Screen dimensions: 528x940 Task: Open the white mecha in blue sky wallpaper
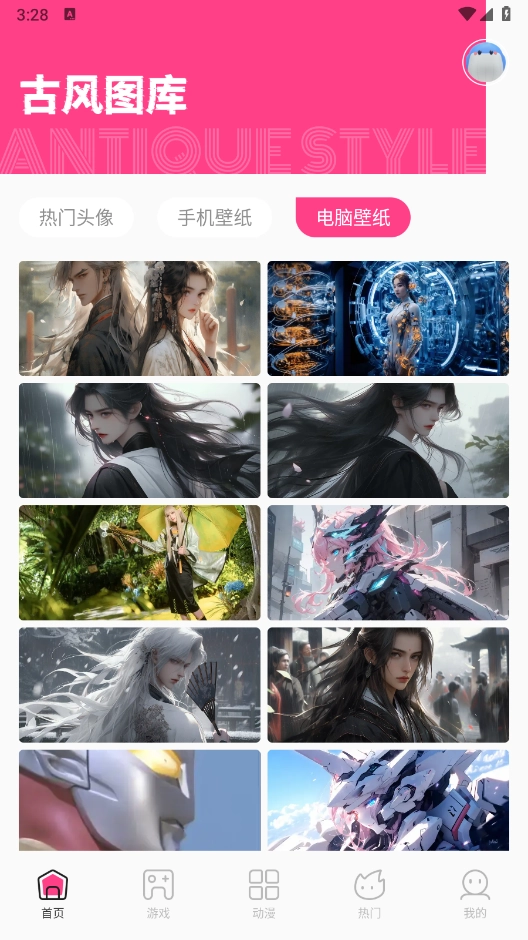pos(388,800)
